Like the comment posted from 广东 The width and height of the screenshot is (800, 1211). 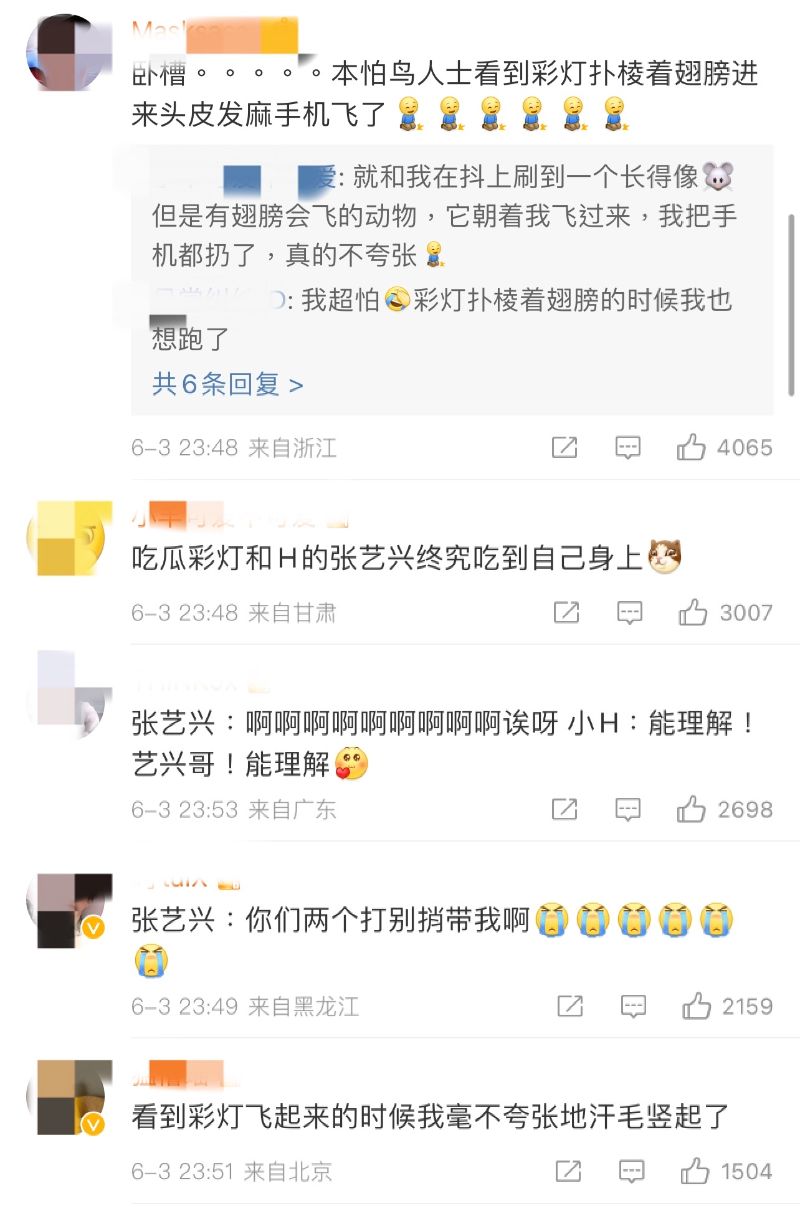[x=692, y=809]
